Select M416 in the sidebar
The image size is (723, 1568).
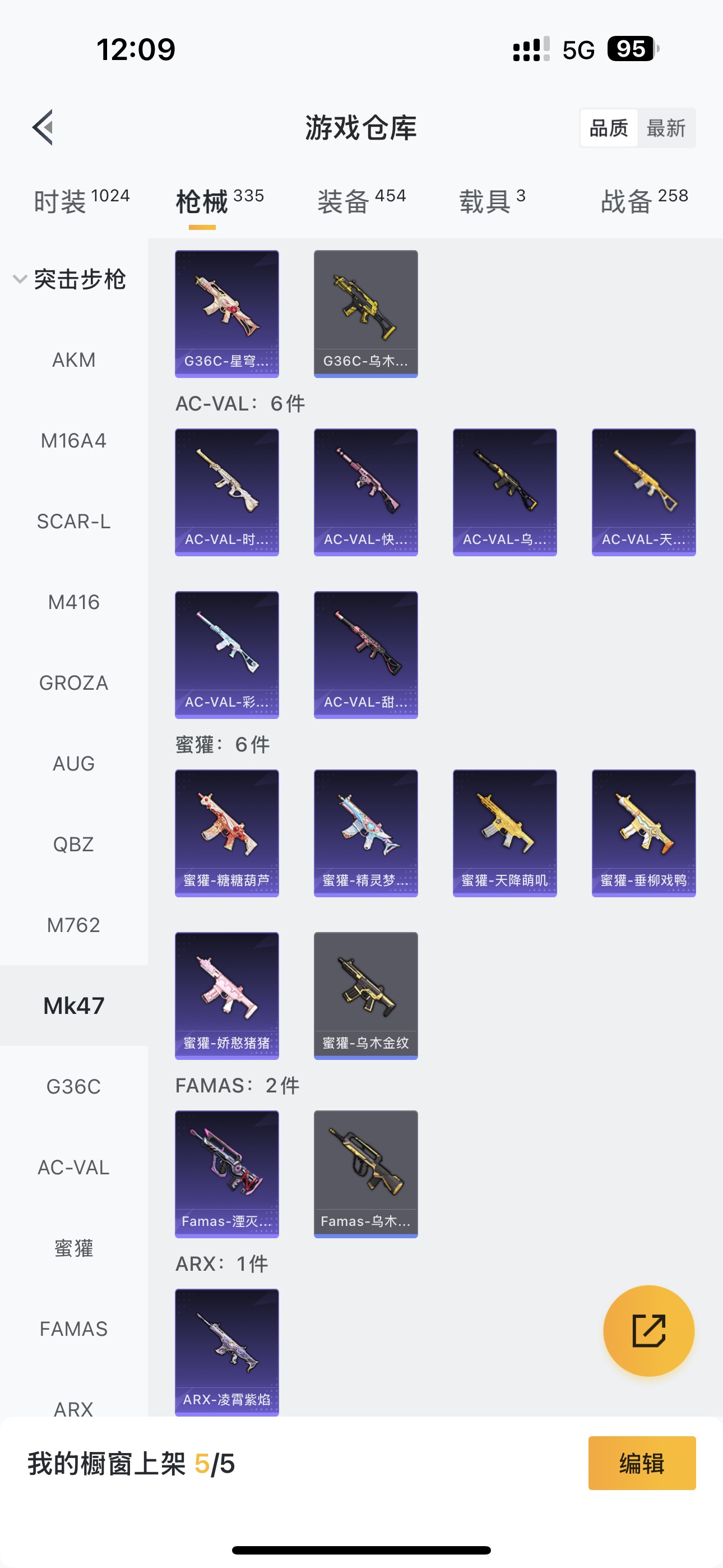click(73, 602)
